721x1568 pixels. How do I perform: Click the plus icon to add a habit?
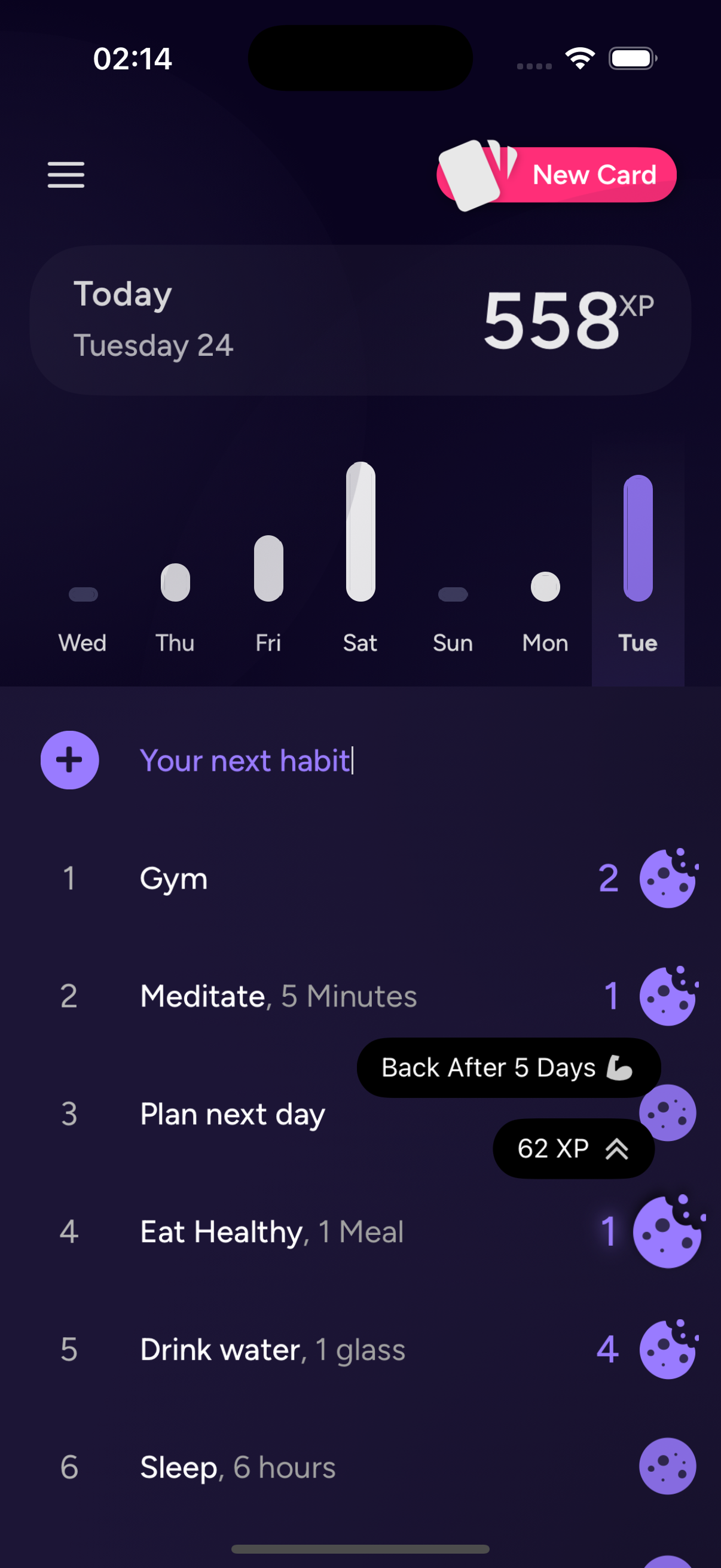click(69, 760)
